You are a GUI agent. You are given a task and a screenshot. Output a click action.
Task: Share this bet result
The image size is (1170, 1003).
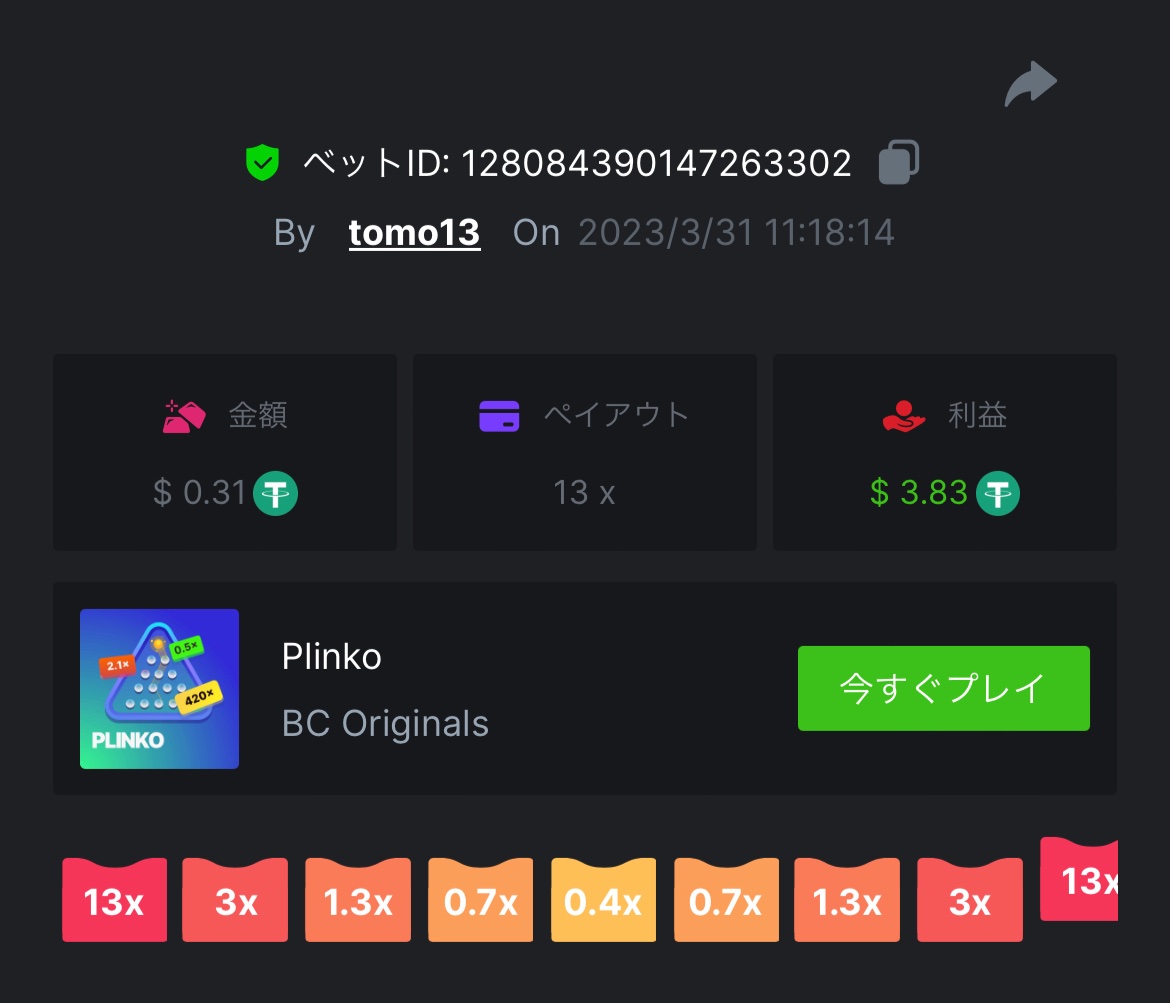pyautogui.click(x=1030, y=84)
